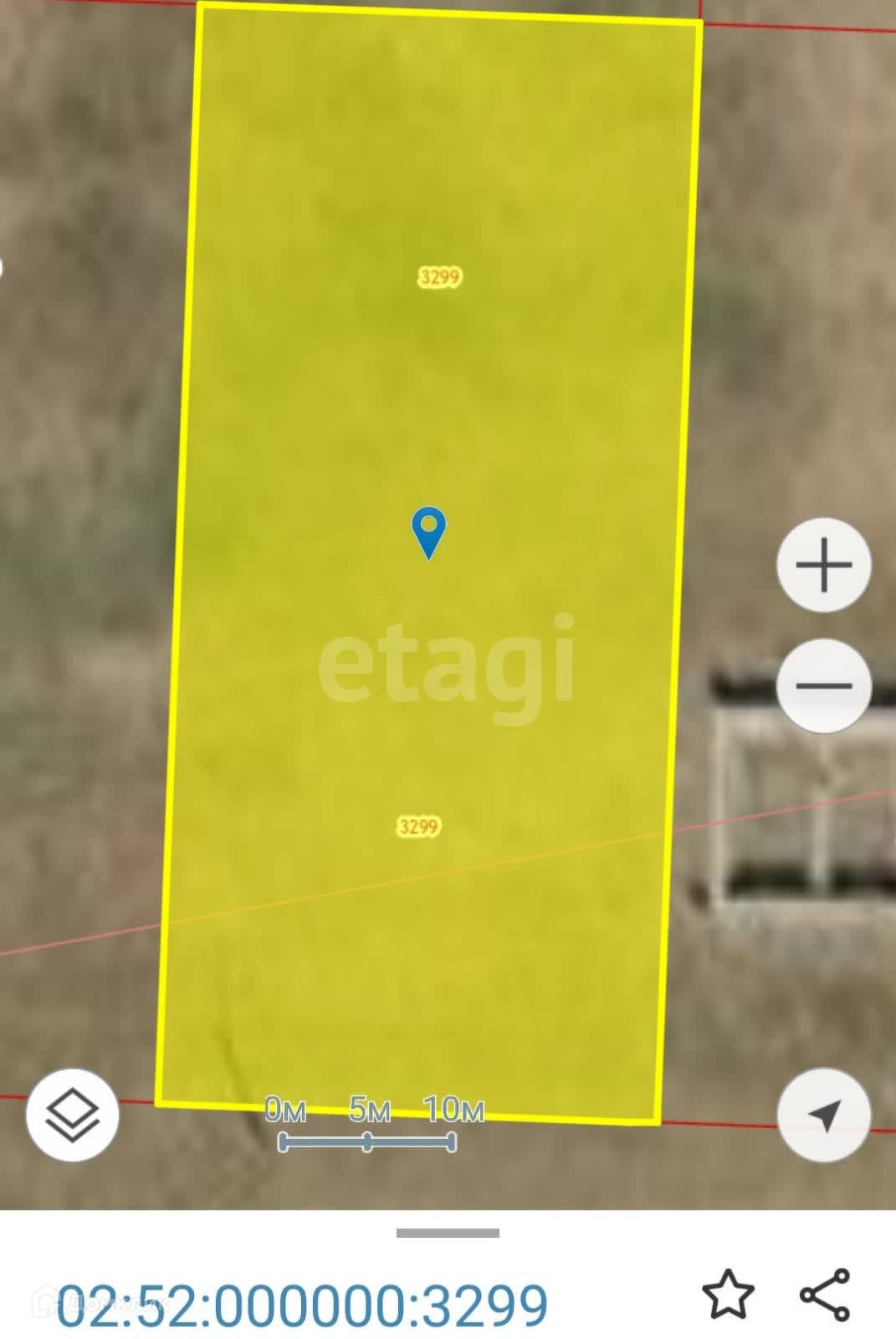Image resolution: width=896 pixels, height=1339 pixels.
Task: Add parcel 3299 to favorites
Action: 728,1294
